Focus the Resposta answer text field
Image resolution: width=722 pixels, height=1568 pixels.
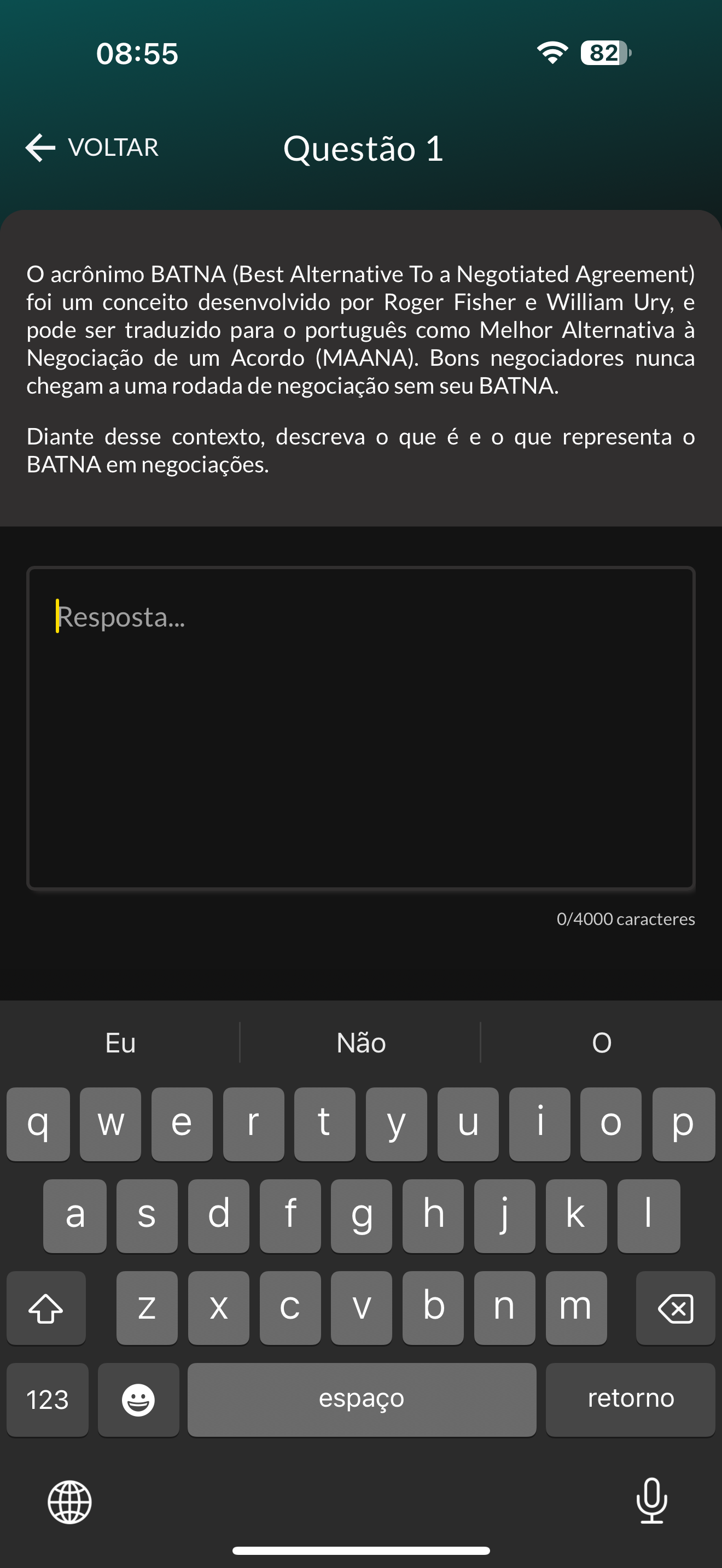point(360,727)
